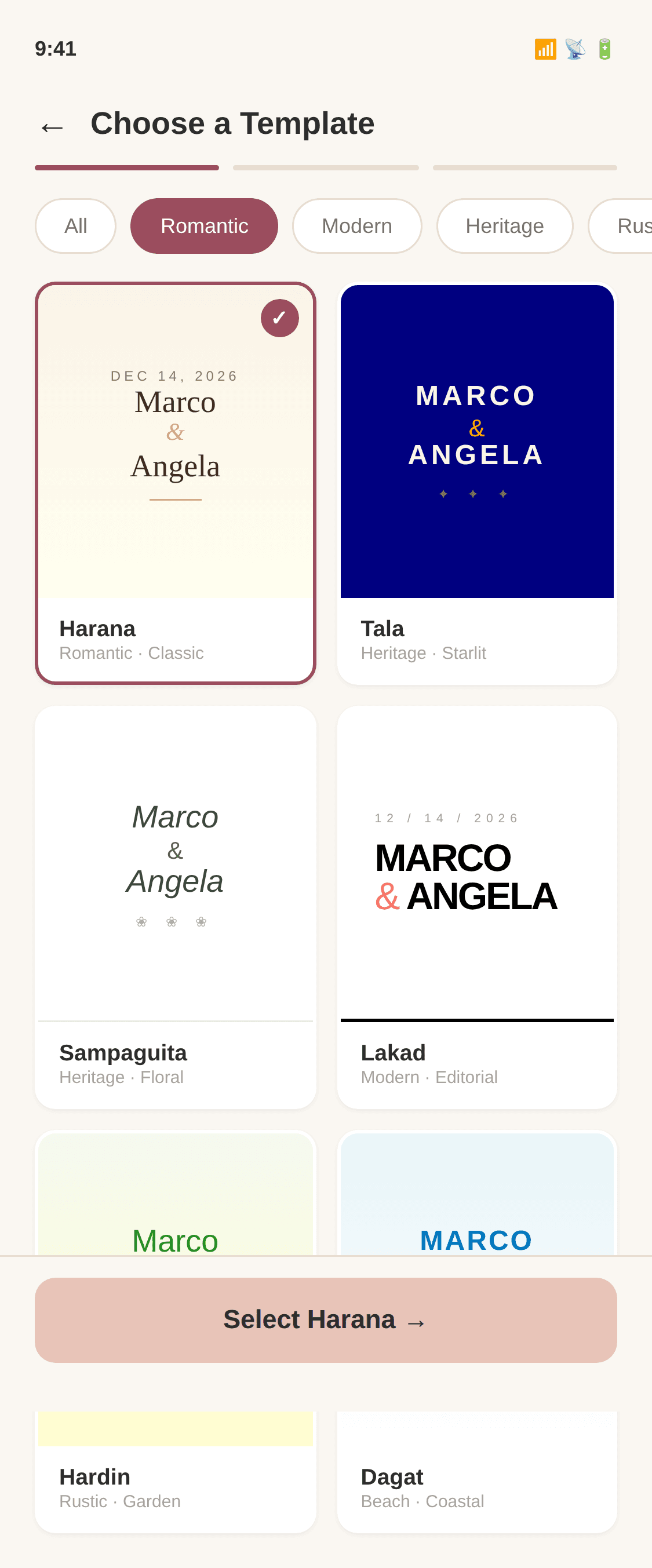Filter templates by Modern
Viewport: 652px width, 1568px height.
[x=357, y=226]
